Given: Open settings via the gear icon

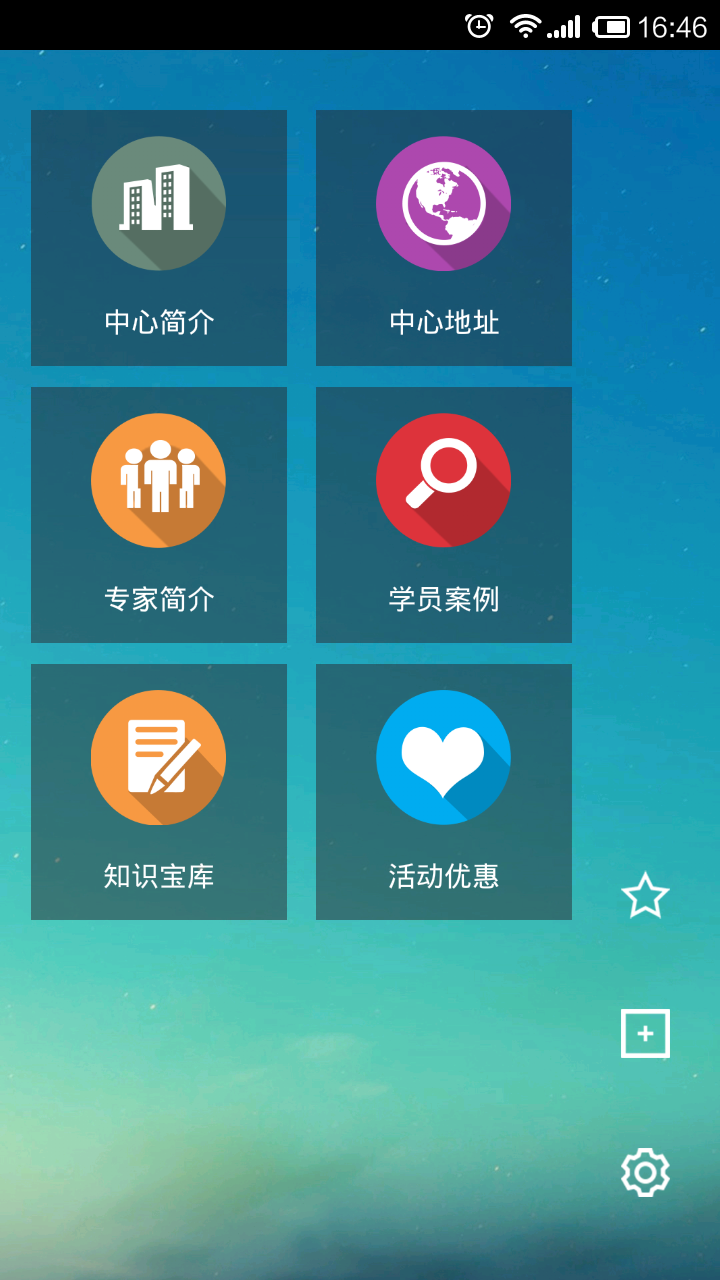Looking at the screenshot, I should 645,1172.
